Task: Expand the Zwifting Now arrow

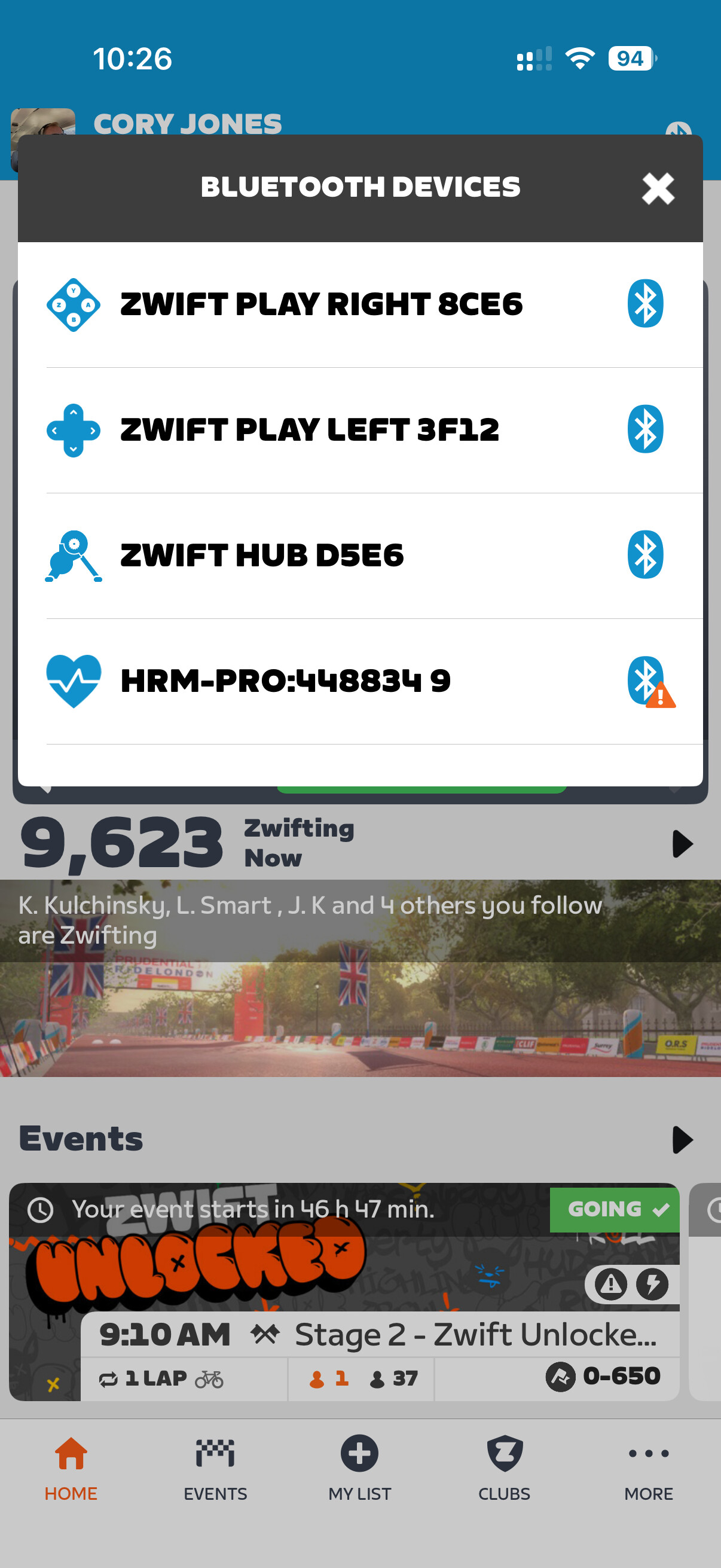Action: [682, 844]
